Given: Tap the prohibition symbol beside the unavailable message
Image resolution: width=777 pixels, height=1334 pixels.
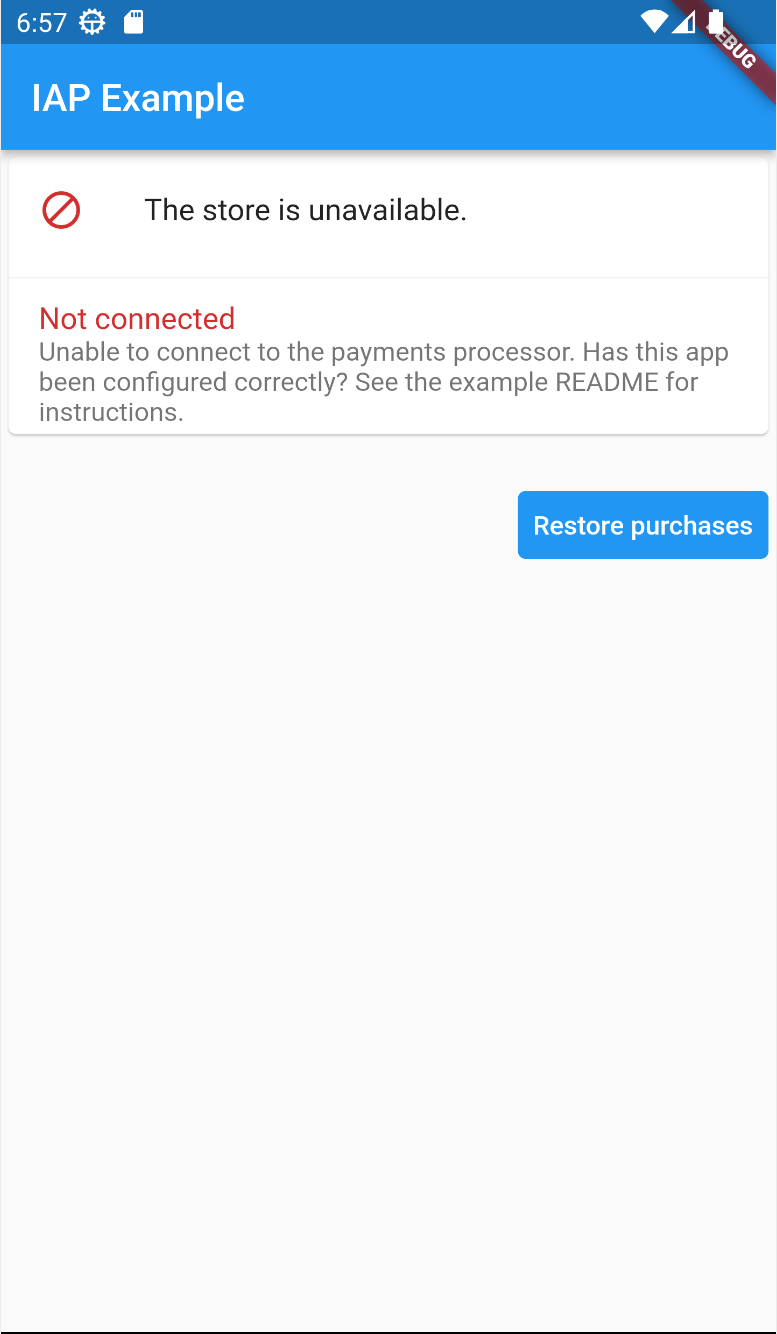Looking at the screenshot, I should [60, 210].
